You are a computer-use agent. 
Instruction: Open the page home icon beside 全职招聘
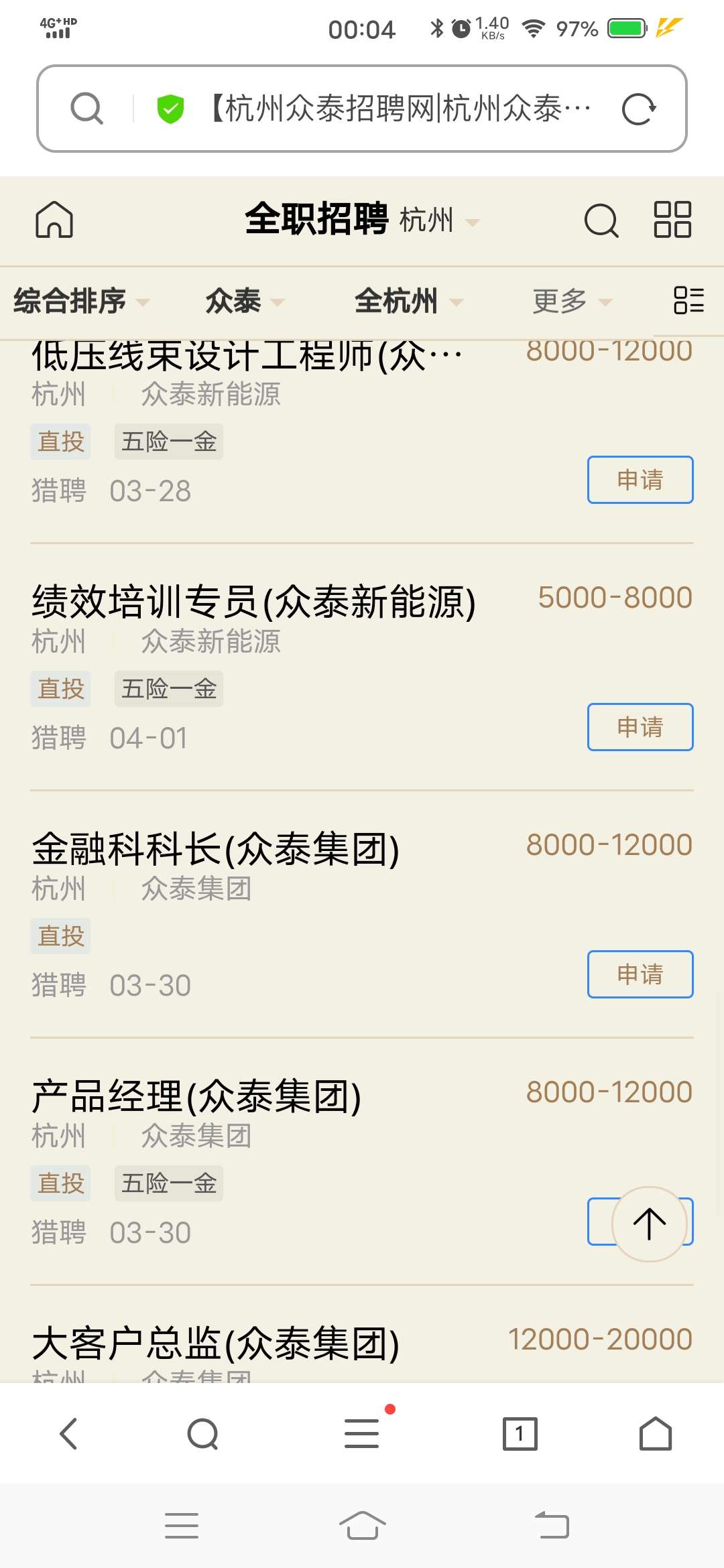[x=54, y=220]
